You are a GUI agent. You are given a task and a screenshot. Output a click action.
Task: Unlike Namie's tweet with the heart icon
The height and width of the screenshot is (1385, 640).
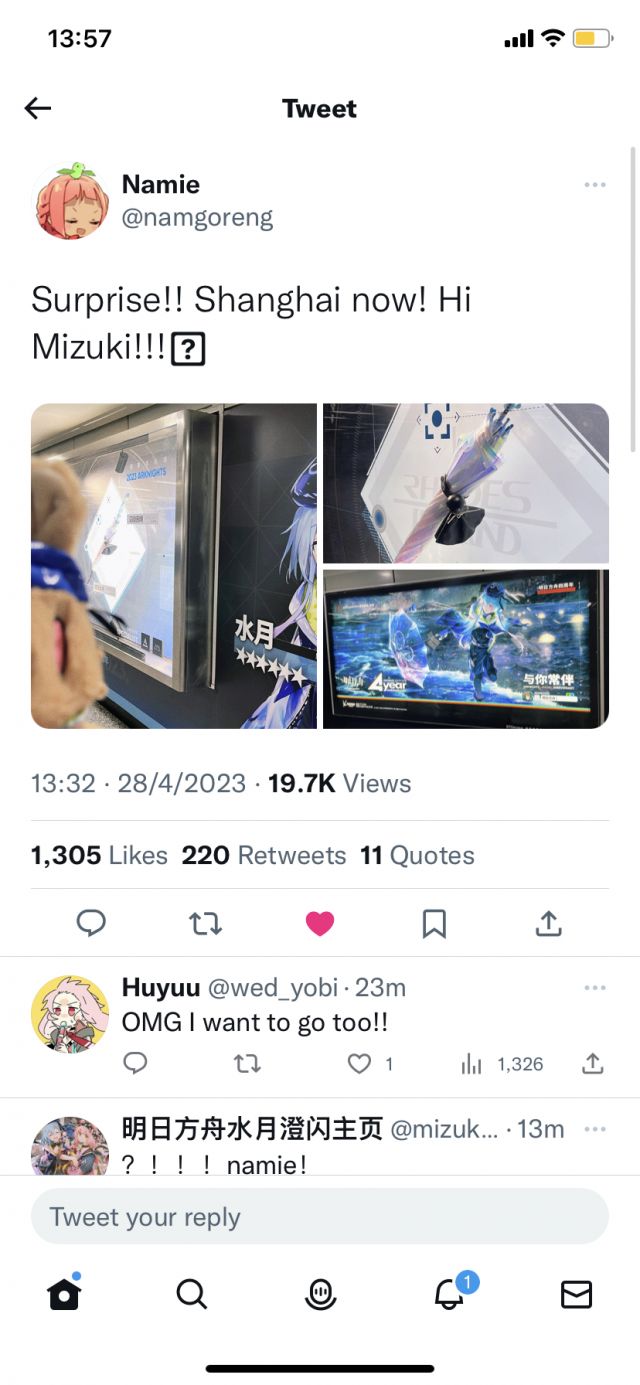tap(320, 924)
